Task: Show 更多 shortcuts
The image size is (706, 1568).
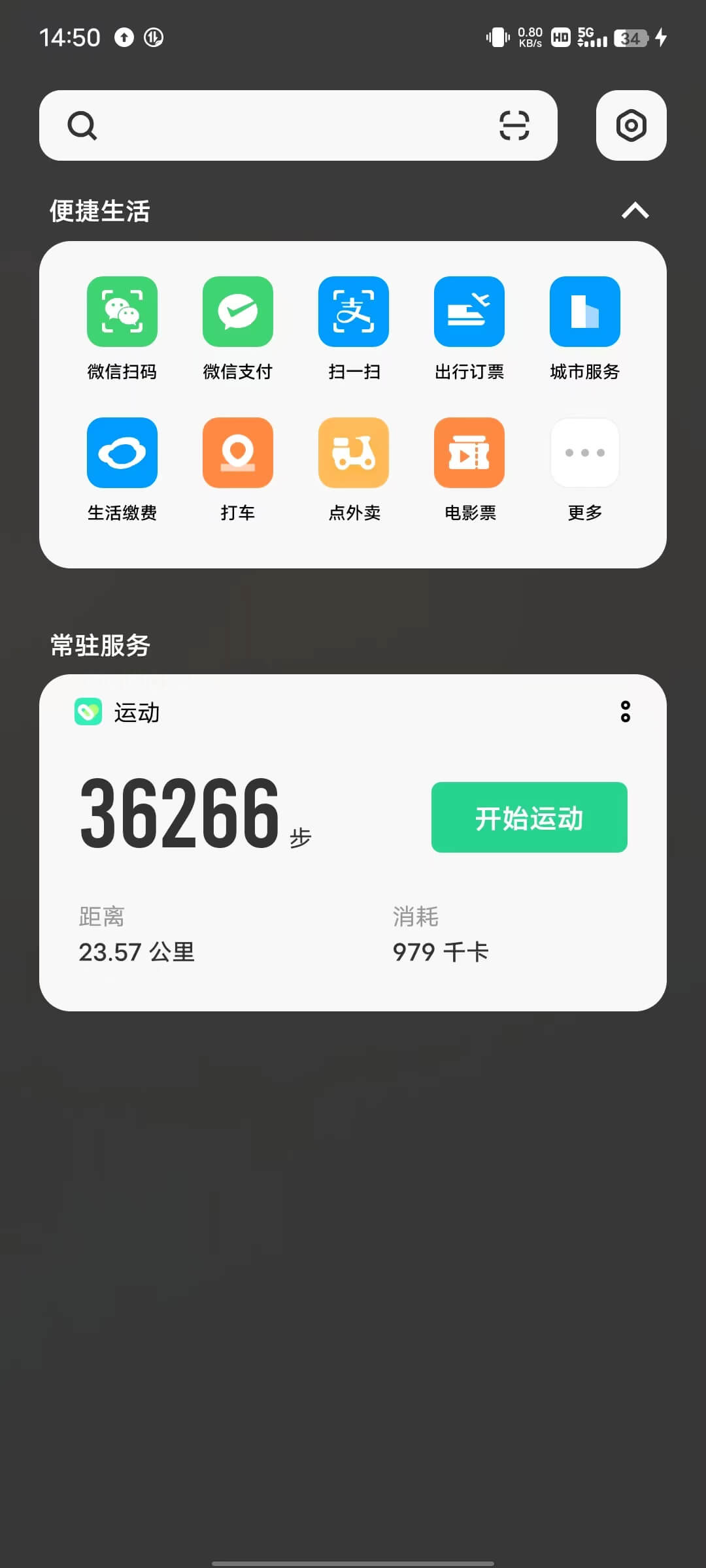Action: [585, 453]
